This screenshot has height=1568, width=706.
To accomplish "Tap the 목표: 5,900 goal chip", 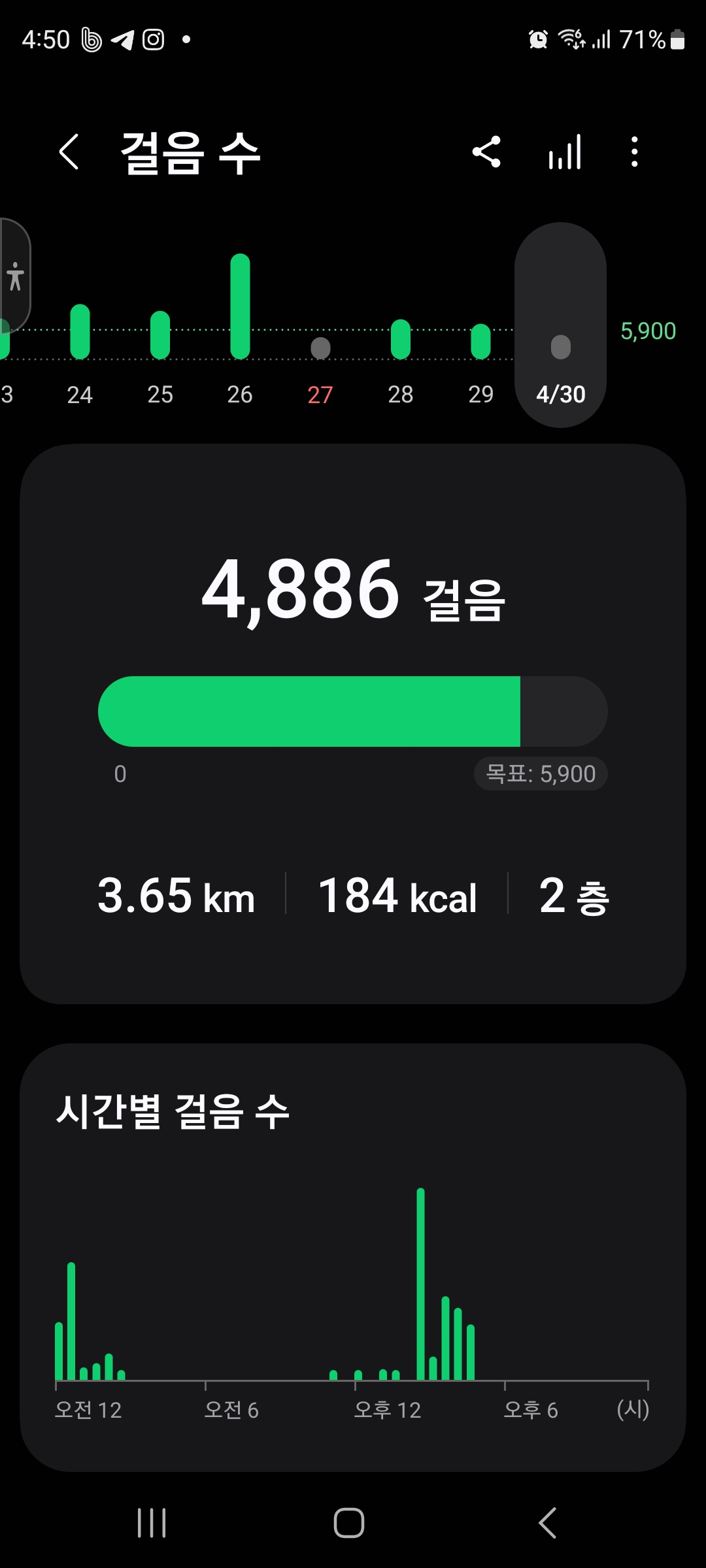I will click(541, 774).
